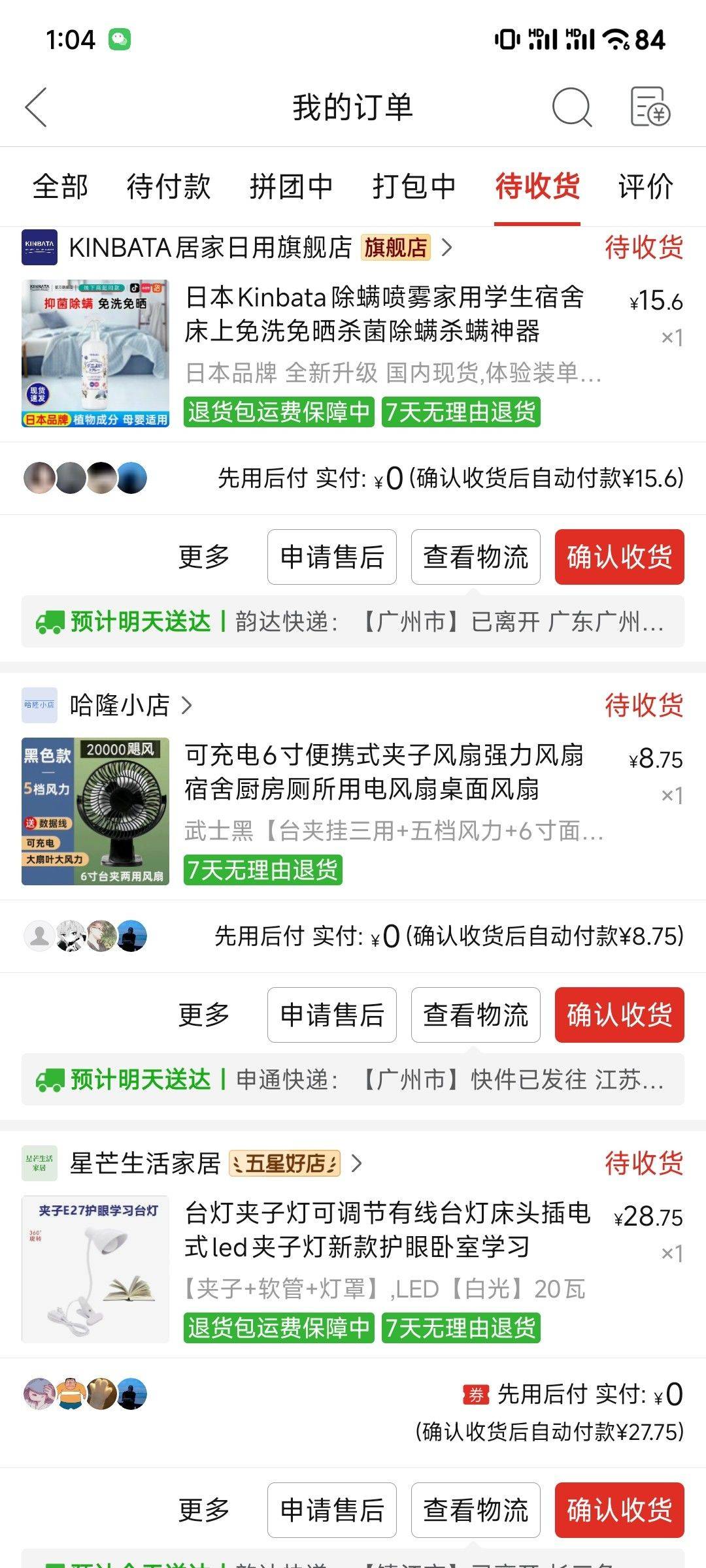Check logistics for the 夹子风扇 order

[x=475, y=1015]
